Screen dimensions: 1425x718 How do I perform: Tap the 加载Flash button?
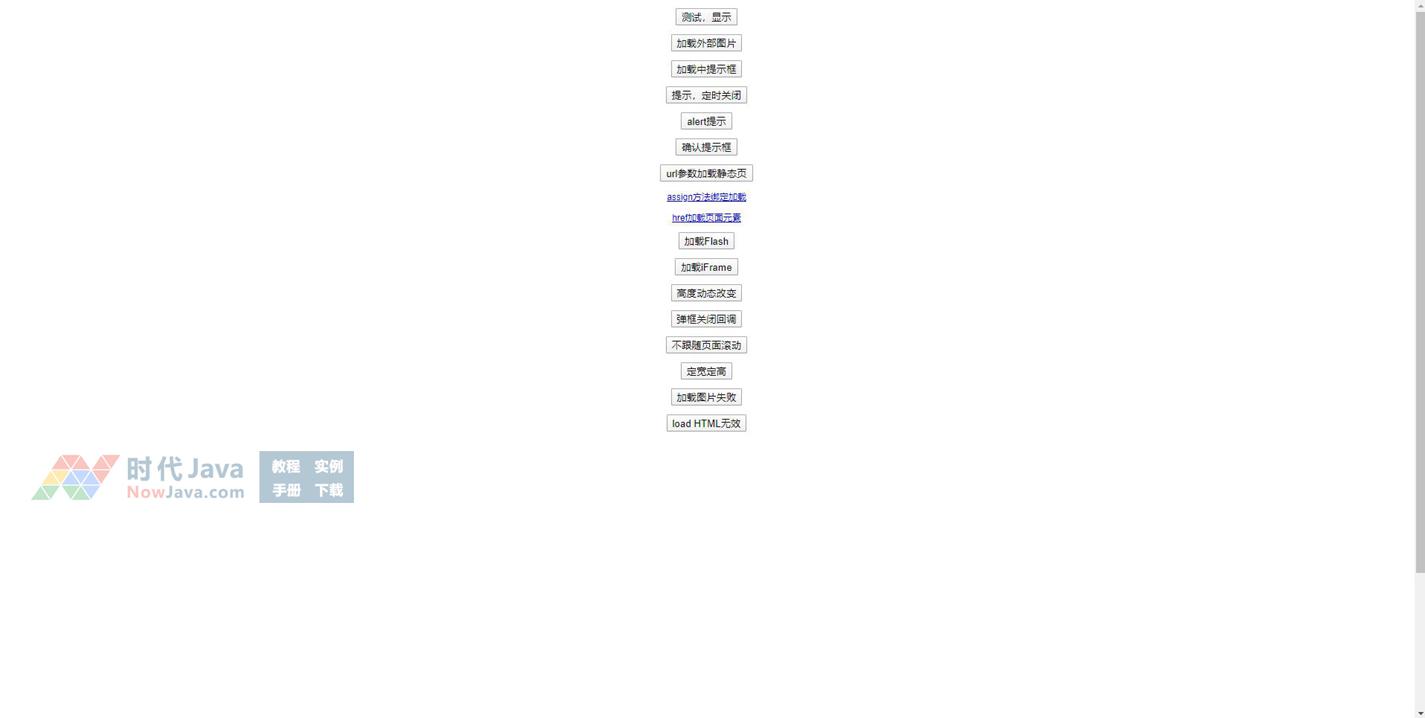(706, 241)
